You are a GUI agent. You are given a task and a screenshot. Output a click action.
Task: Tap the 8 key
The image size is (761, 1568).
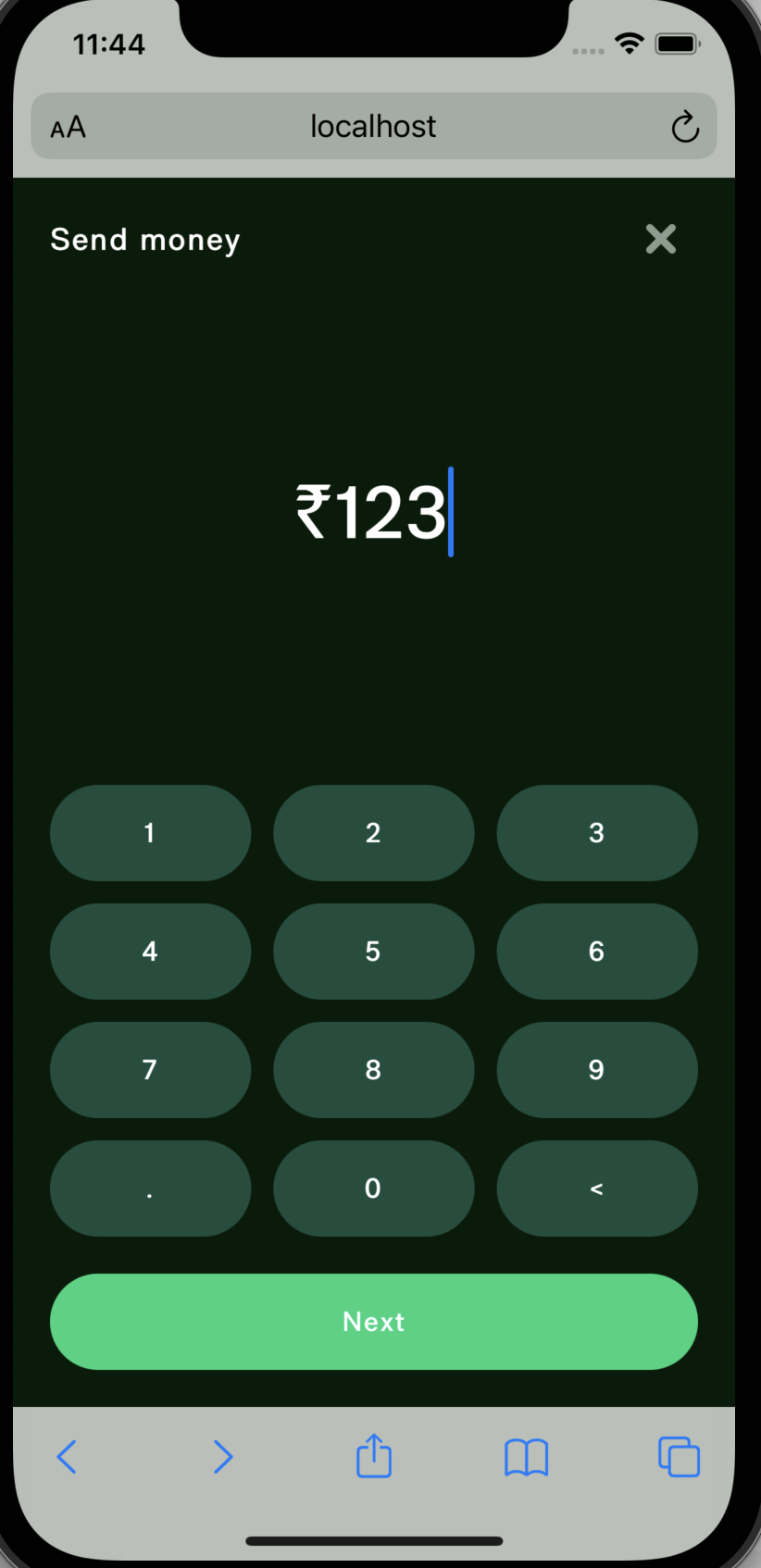[x=373, y=1070]
